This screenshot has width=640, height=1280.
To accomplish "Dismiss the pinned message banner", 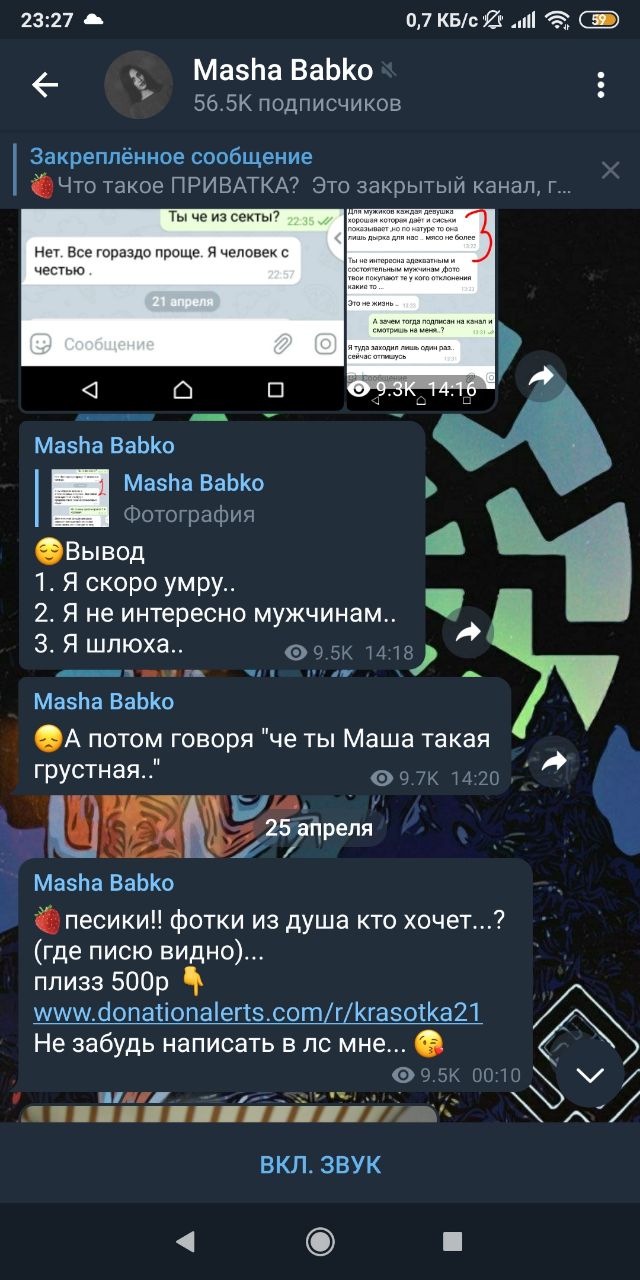I will [x=610, y=170].
